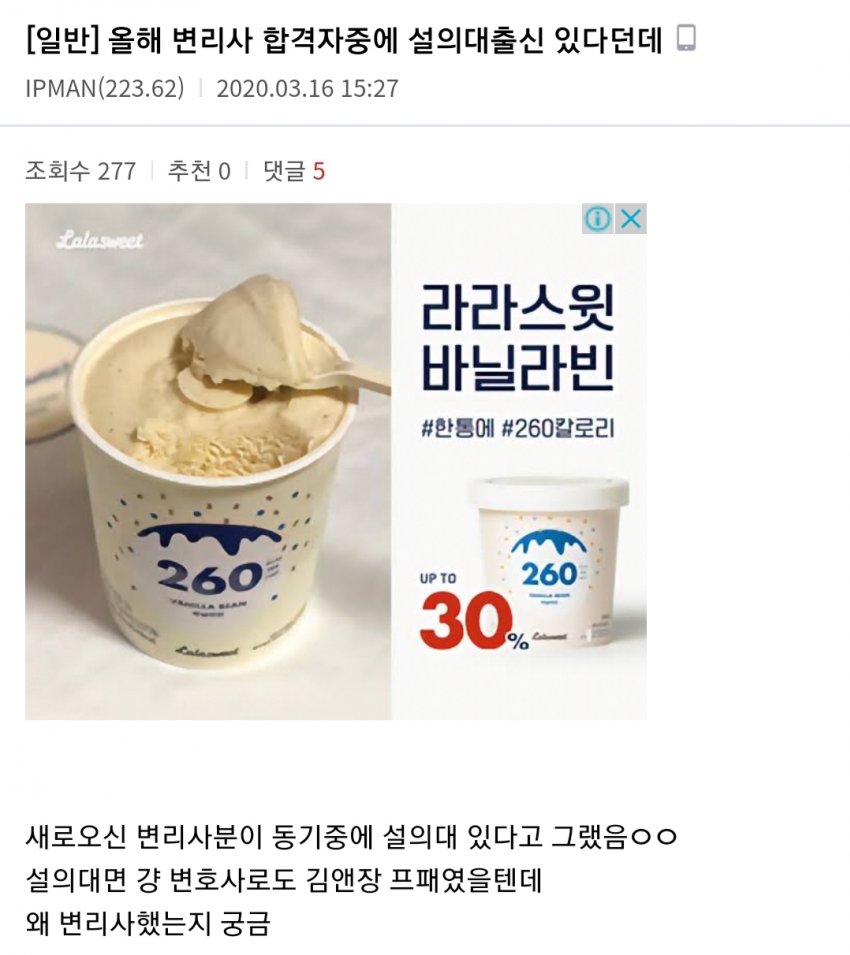Open the ad info icon
Screen dimensions: 850x955
coord(598,219)
